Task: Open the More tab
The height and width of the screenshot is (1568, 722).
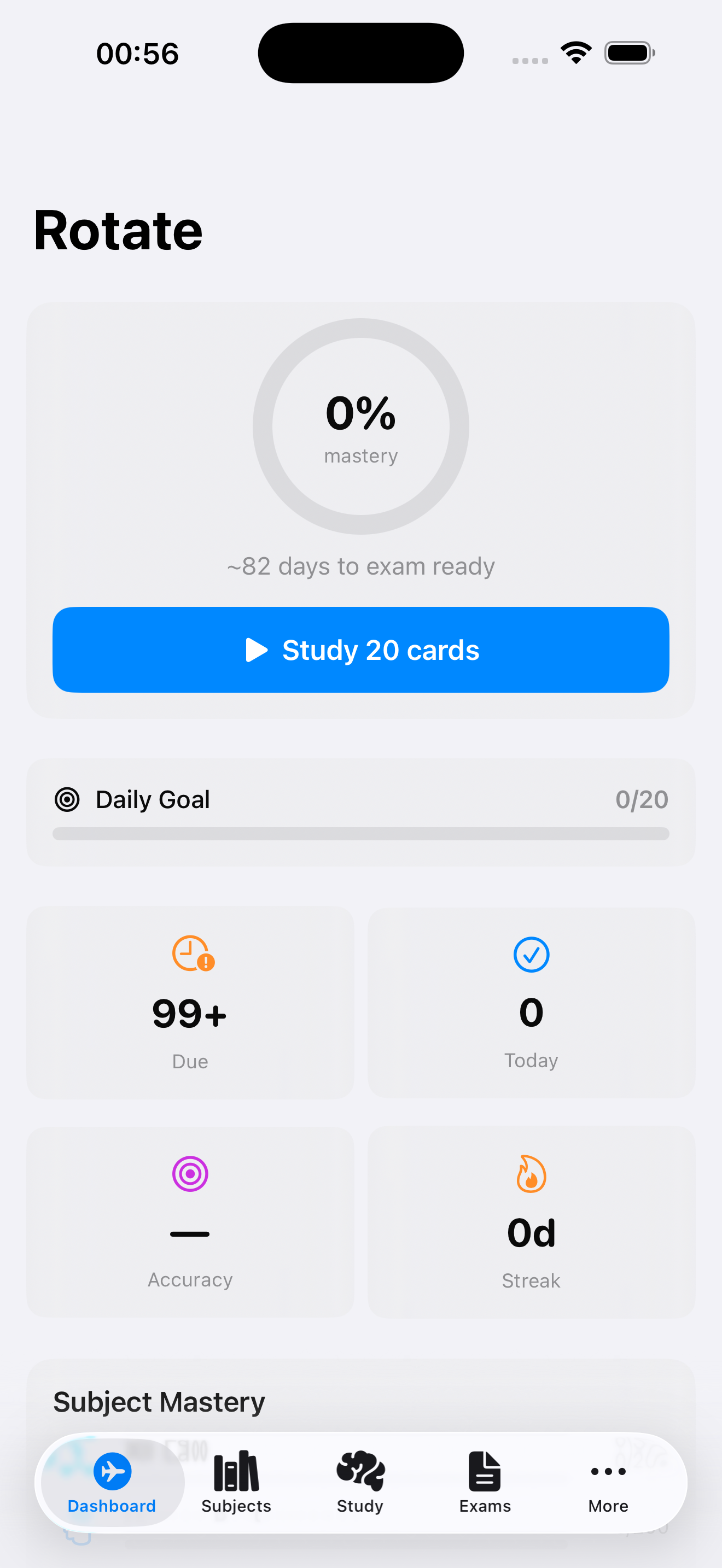Action: (x=608, y=1481)
